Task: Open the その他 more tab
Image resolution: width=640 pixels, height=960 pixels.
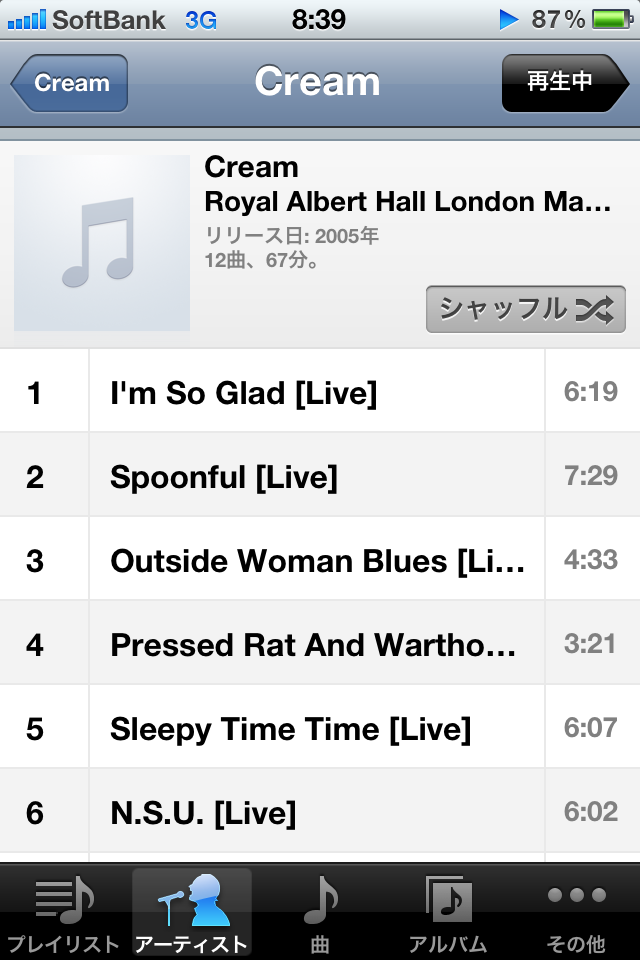Action: coord(576,912)
